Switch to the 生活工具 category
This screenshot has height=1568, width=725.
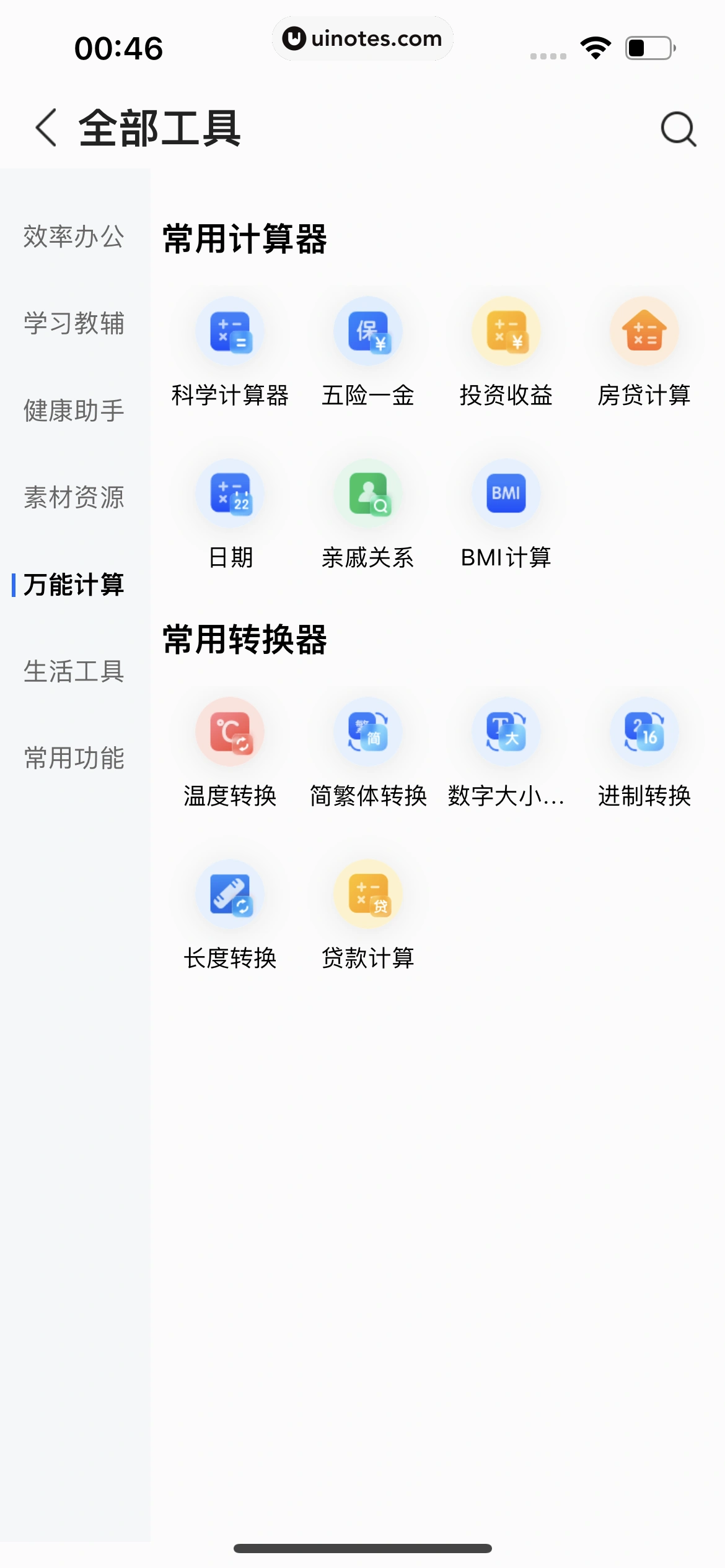[x=74, y=673]
